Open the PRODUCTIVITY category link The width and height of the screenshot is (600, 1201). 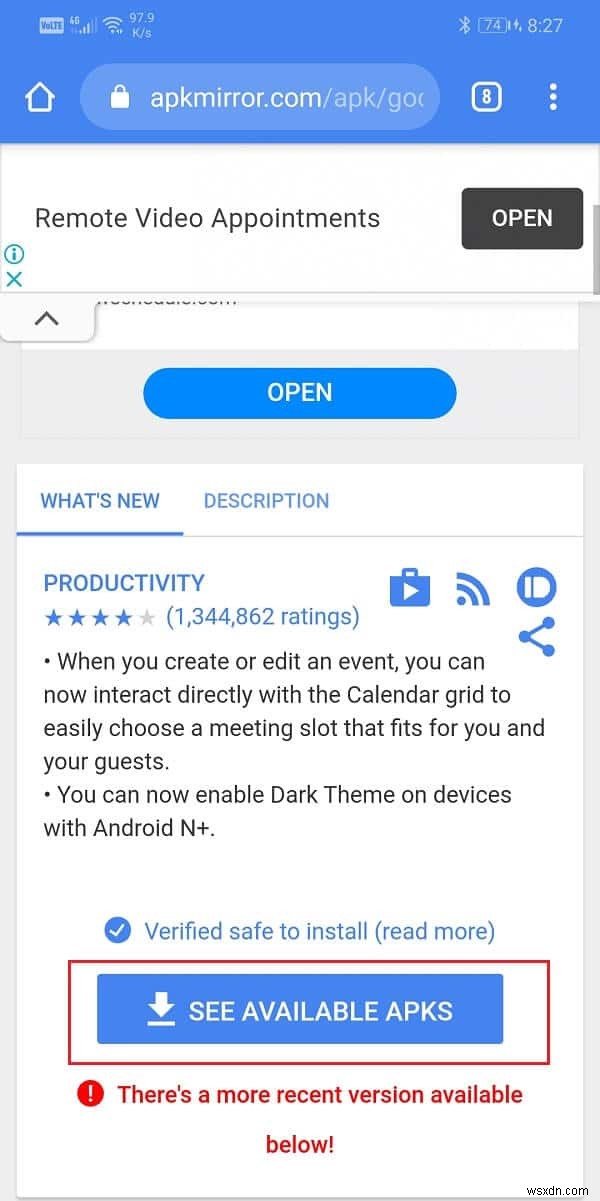[x=124, y=583]
